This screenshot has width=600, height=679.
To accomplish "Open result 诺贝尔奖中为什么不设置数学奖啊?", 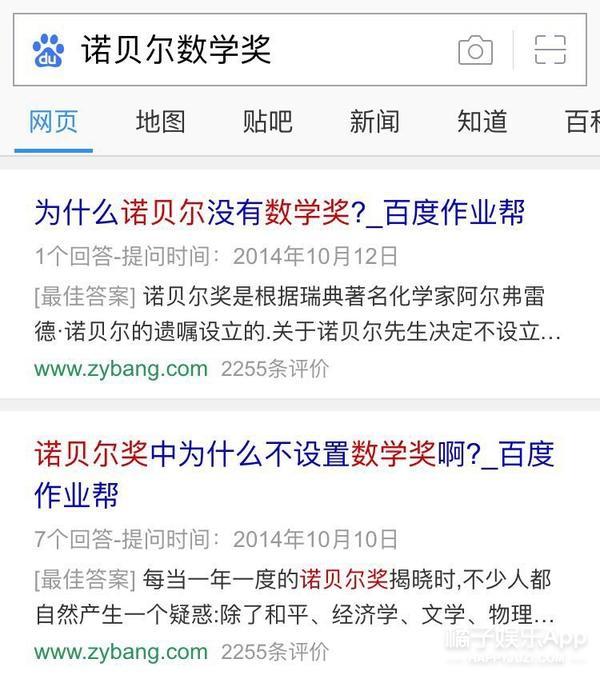I will (x=293, y=455).
